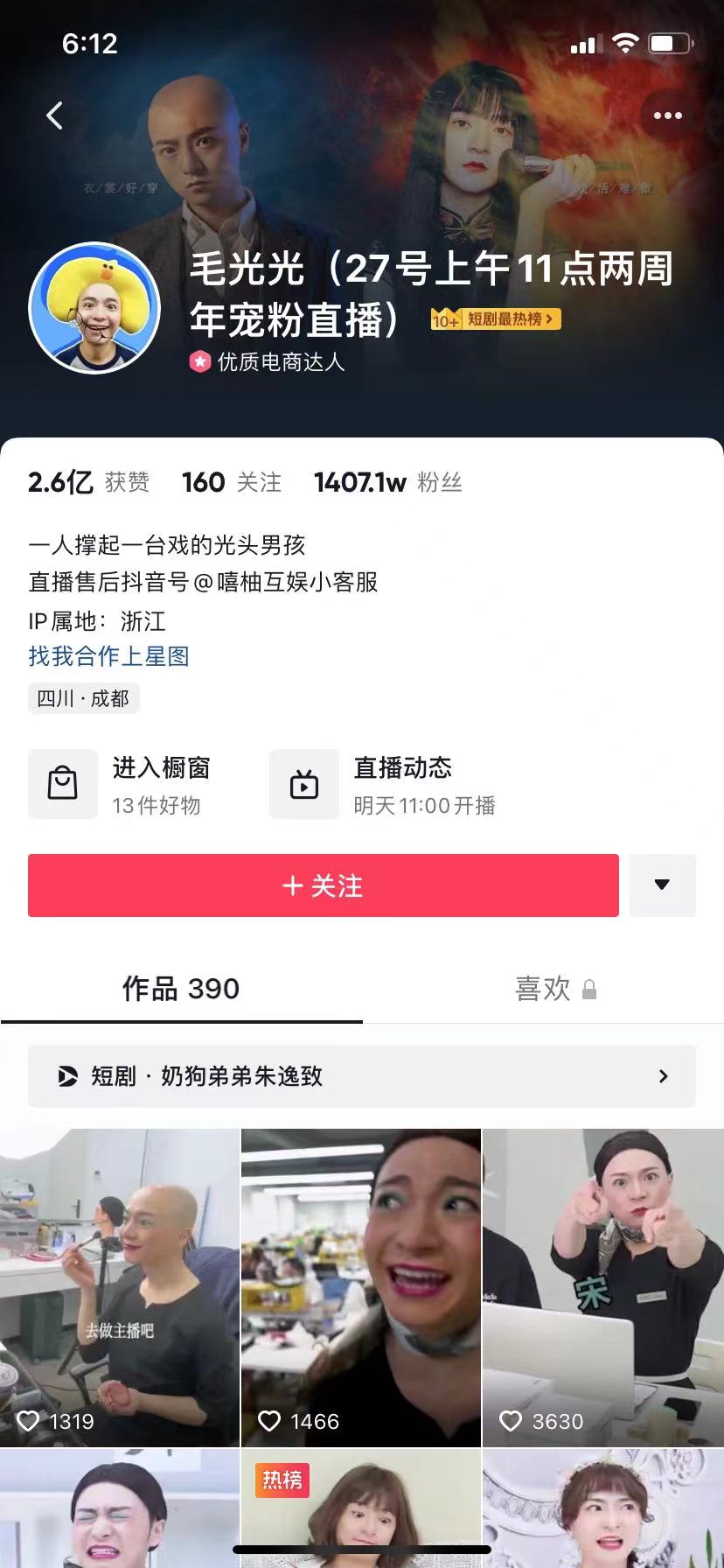Play the video with 1466 likes

[x=361, y=1286]
